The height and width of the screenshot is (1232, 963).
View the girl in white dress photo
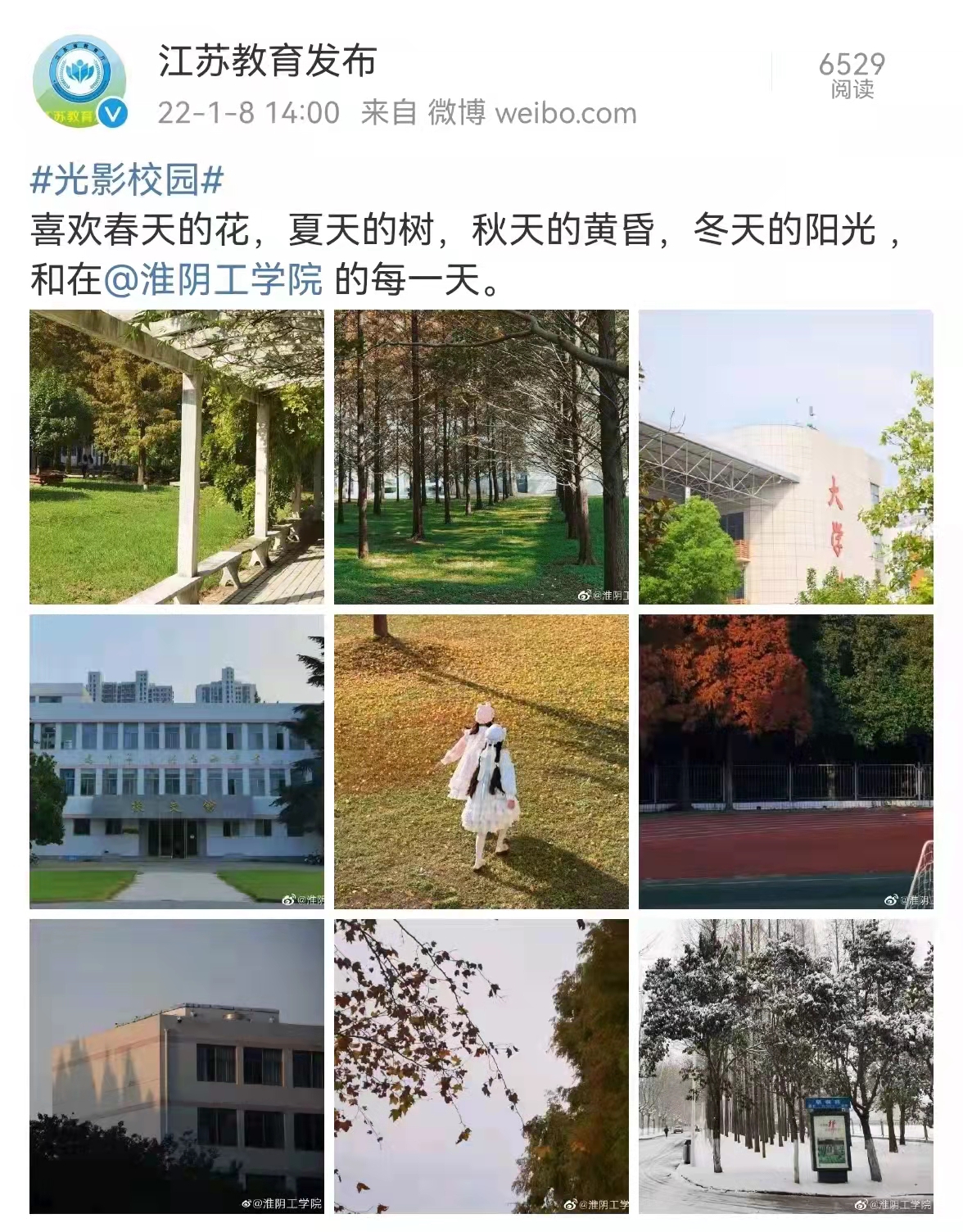coord(481,762)
